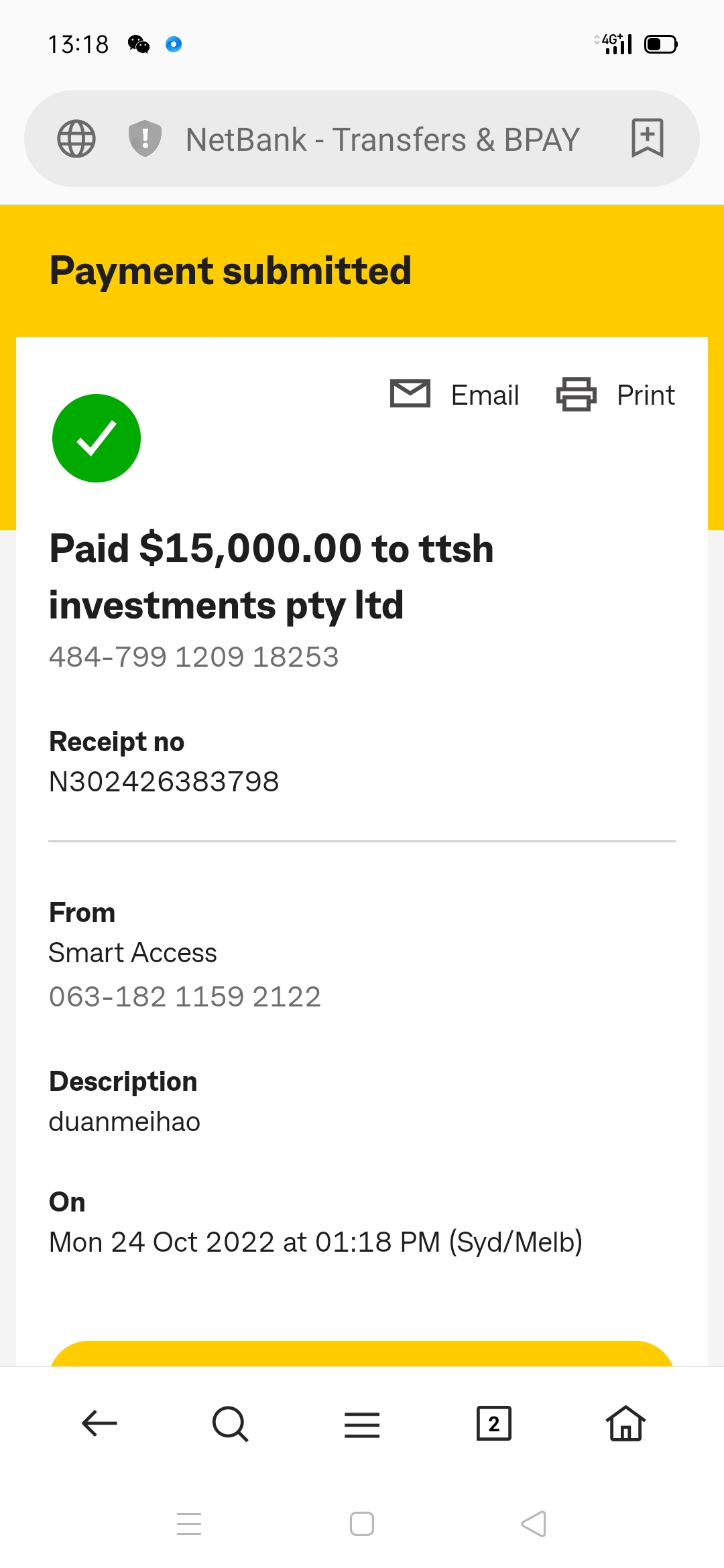This screenshot has height=1568, width=724.
Task: Print the payment receipt
Action: [x=615, y=394]
